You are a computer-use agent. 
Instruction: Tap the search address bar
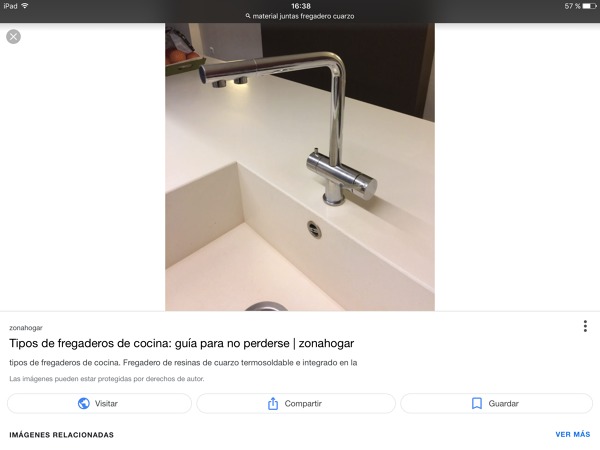[300, 16]
